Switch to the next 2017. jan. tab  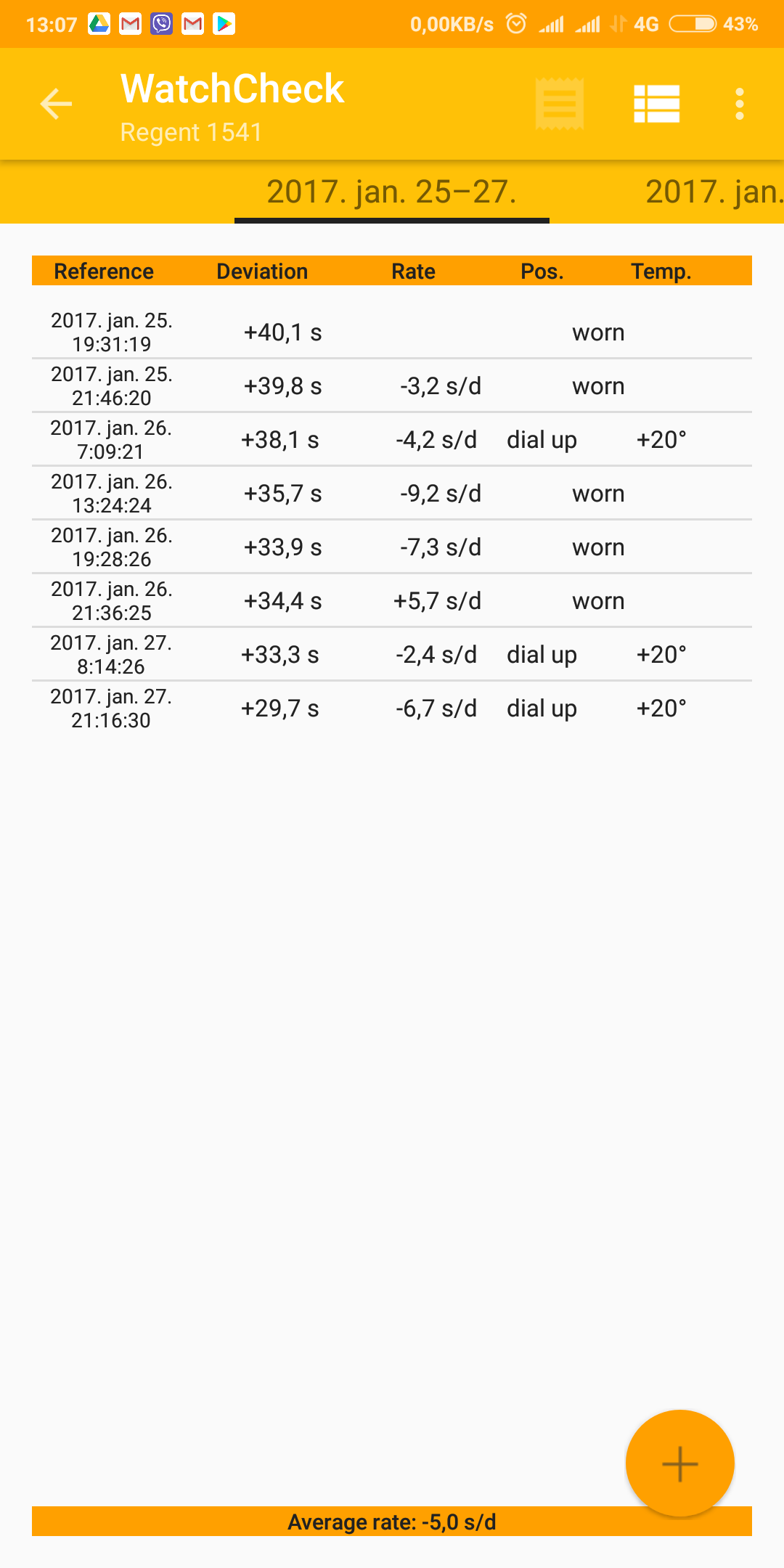tap(714, 192)
